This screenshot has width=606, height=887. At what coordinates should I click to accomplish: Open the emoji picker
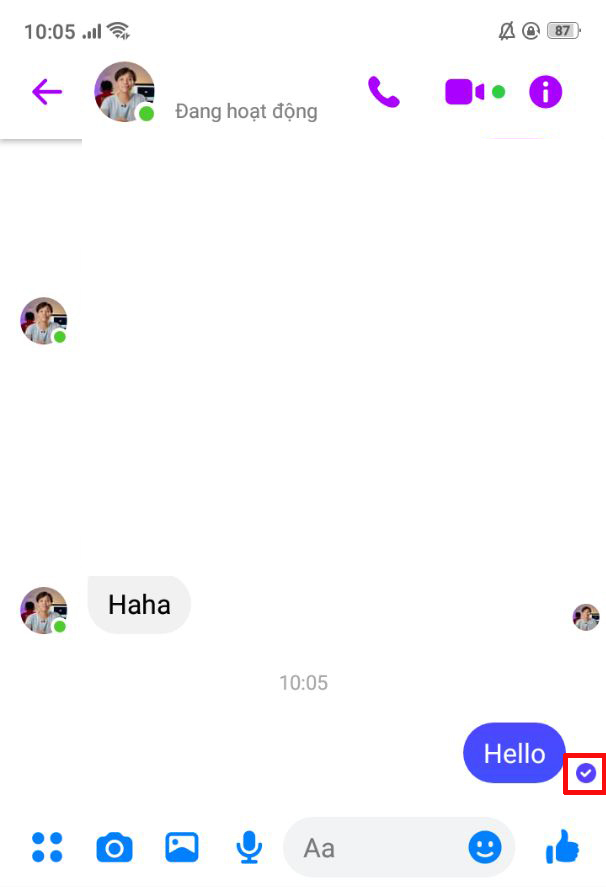[x=485, y=847]
